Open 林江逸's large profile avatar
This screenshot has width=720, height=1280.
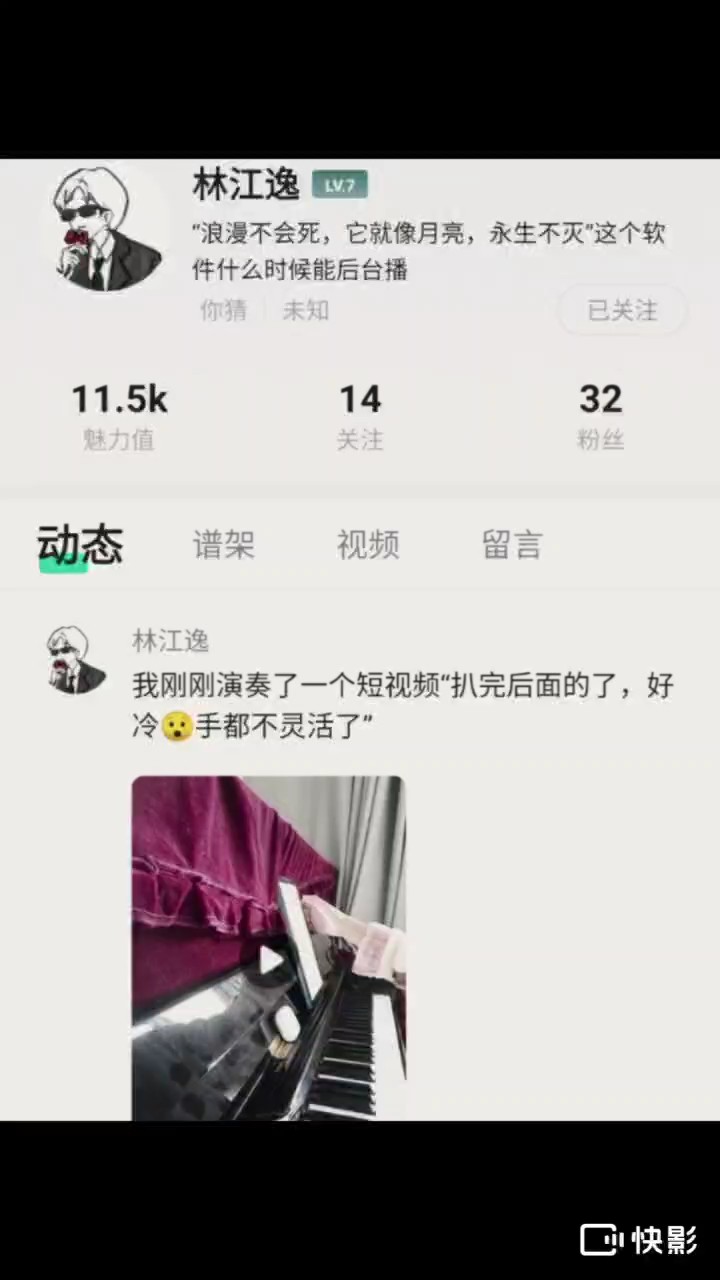tap(108, 228)
